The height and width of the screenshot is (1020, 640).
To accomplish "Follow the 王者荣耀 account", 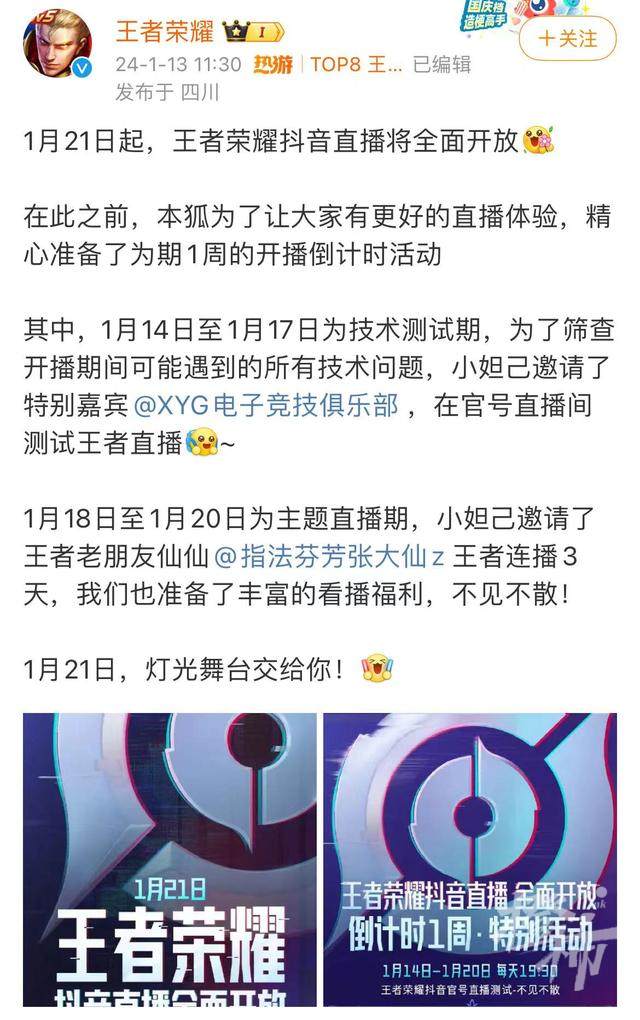I will point(567,39).
